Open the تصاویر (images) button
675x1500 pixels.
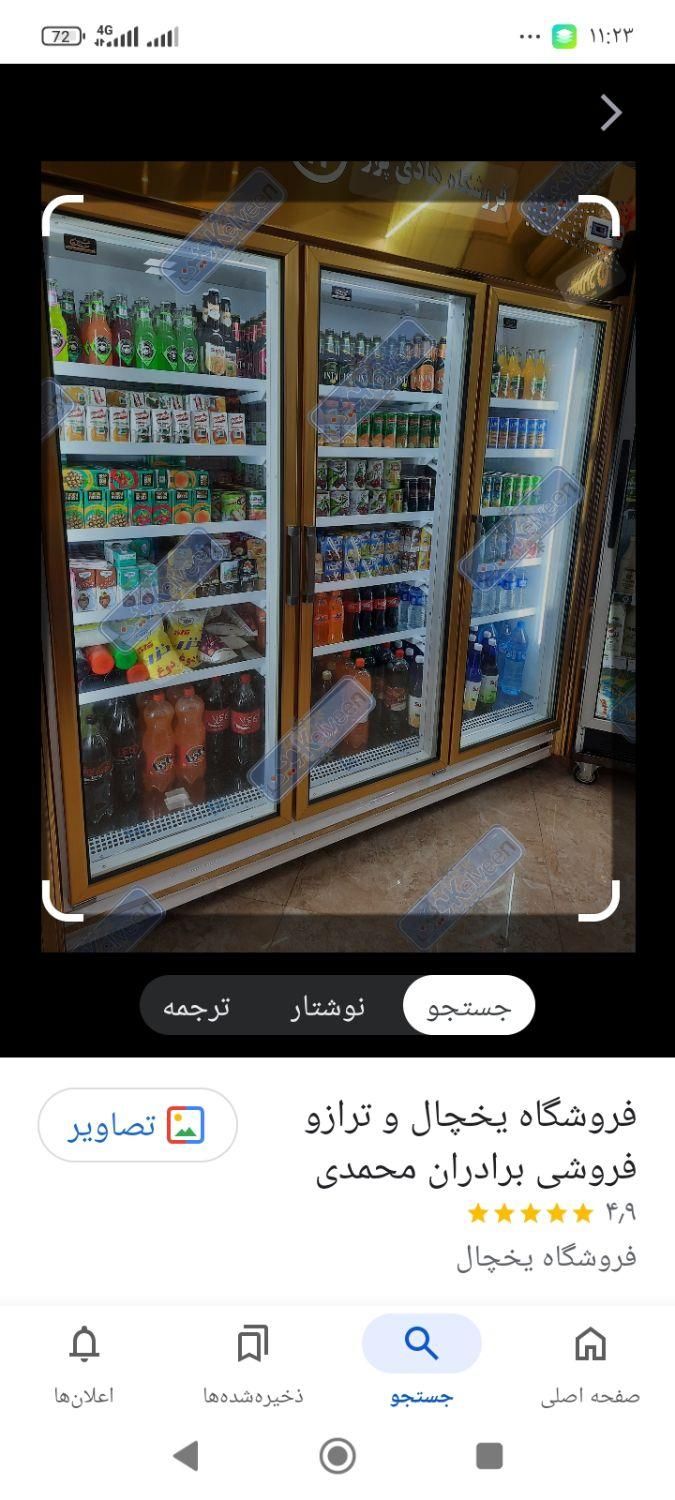(138, 1125)
